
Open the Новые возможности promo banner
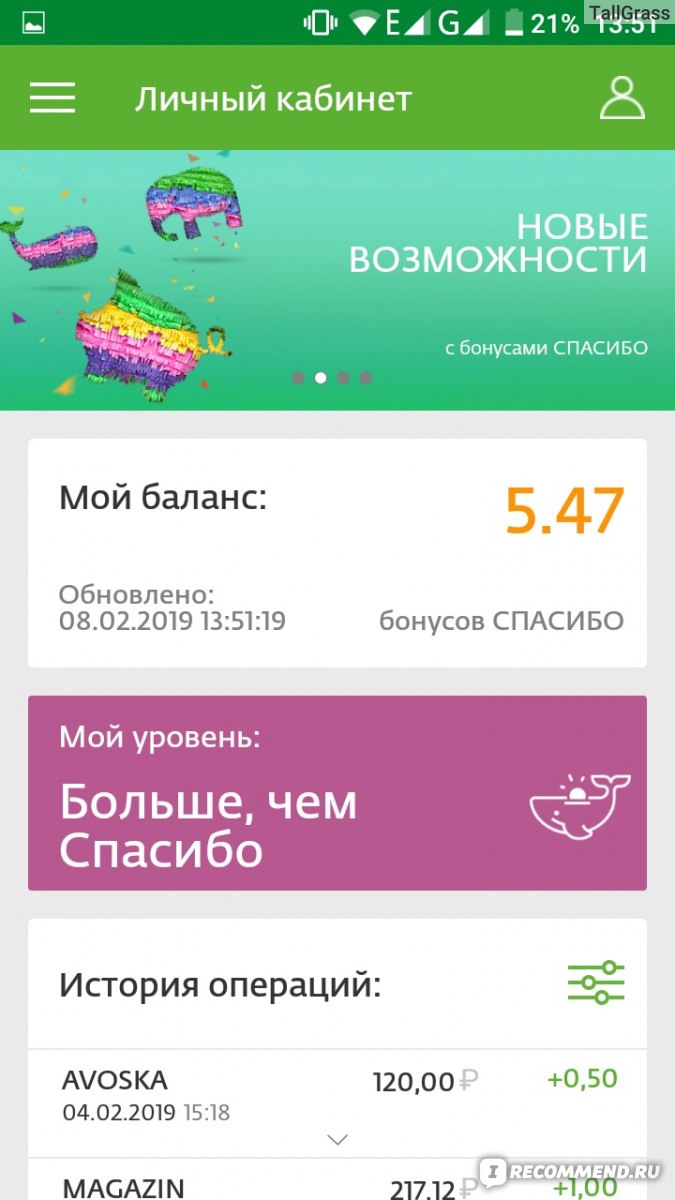[337, 280]
